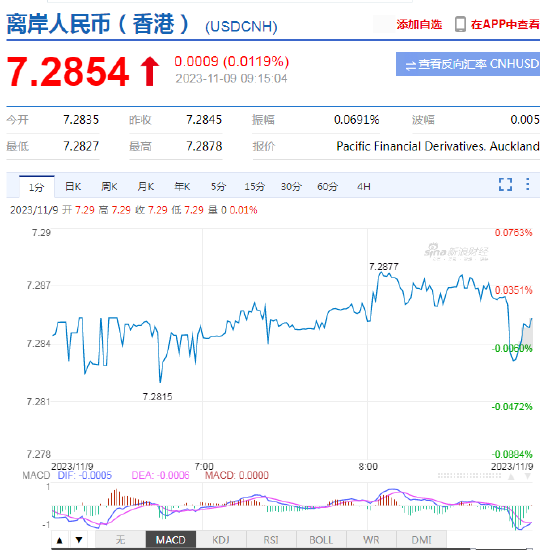View reverse rate CNHUSD button
This screenshot has height=550, width=550.
[x=468, y=64]
